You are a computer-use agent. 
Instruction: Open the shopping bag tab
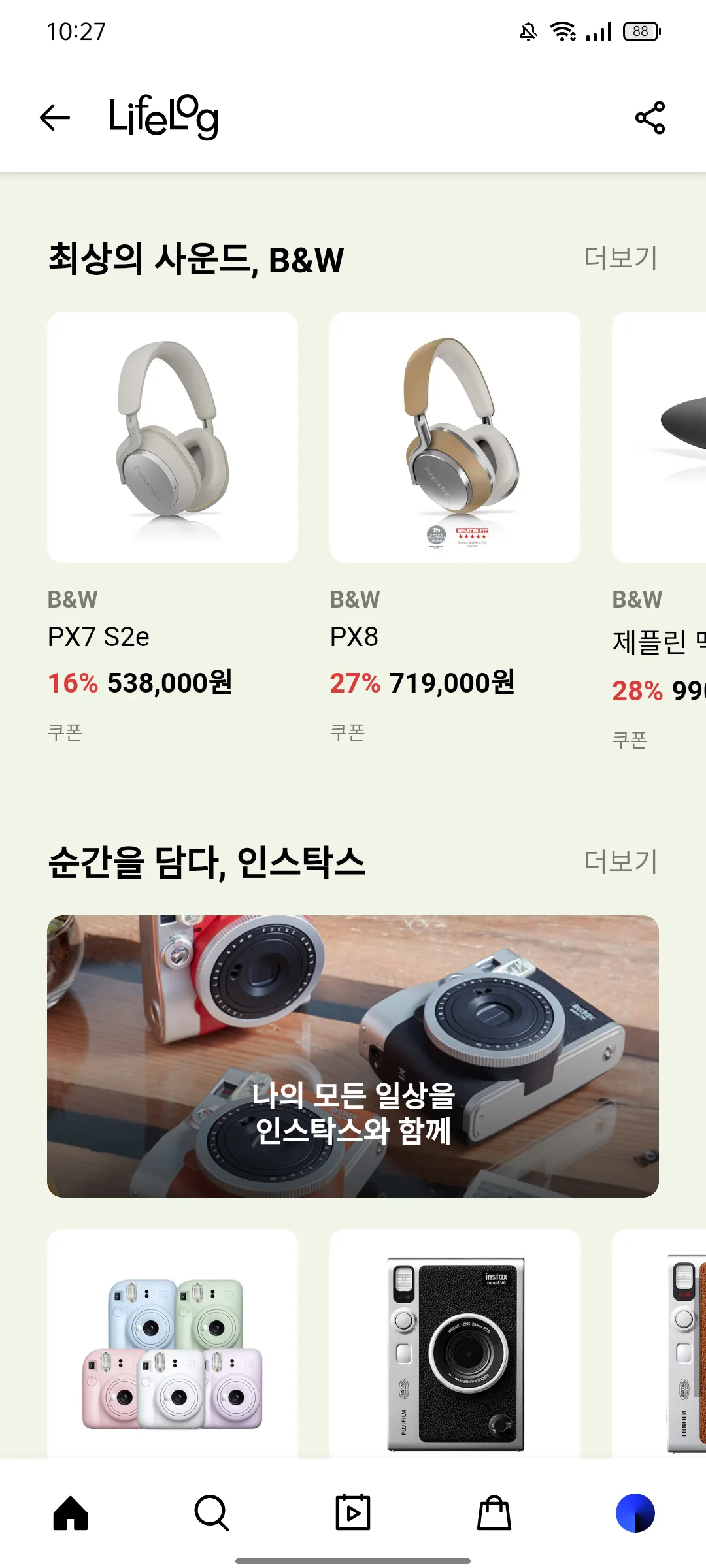coord(494,1513)
